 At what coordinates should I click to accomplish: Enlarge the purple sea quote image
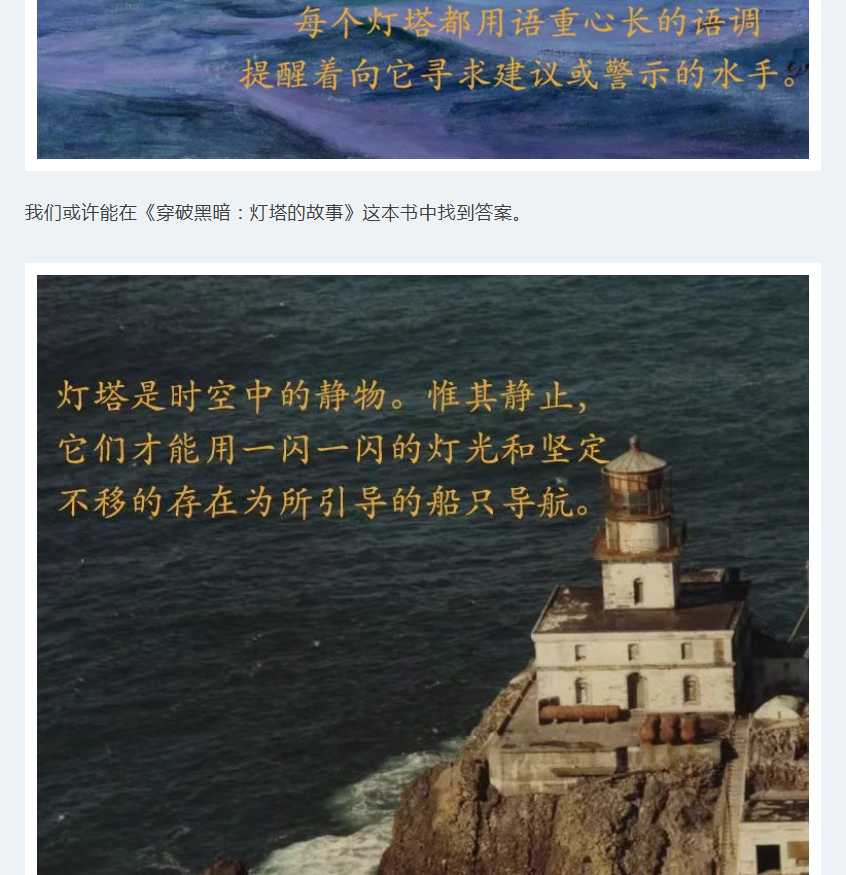point(423,80)
